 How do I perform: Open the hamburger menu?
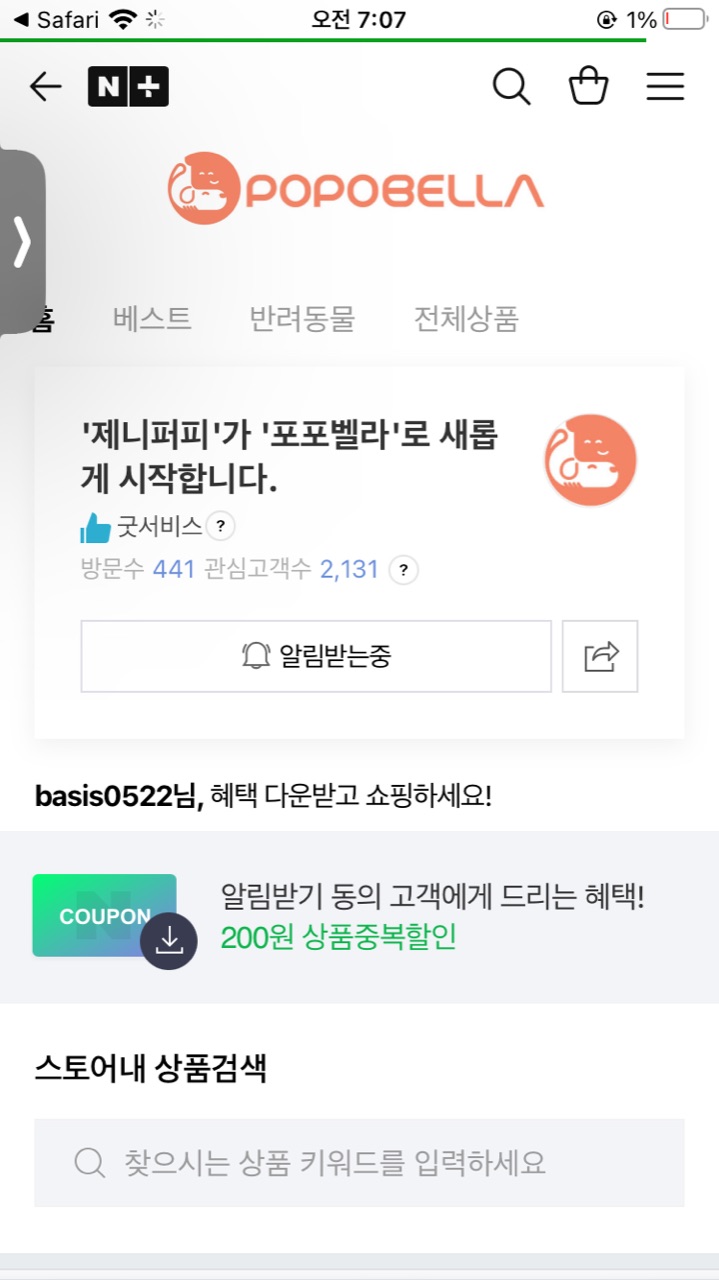(x=665, y=87)
